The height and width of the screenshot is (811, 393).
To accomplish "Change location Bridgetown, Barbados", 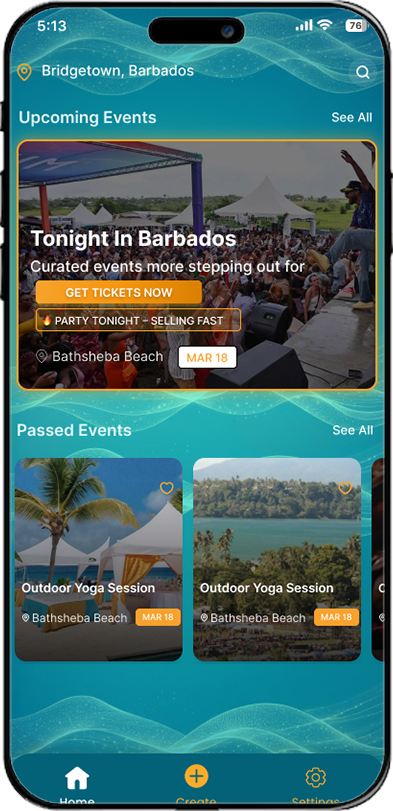I will (105, 71).
